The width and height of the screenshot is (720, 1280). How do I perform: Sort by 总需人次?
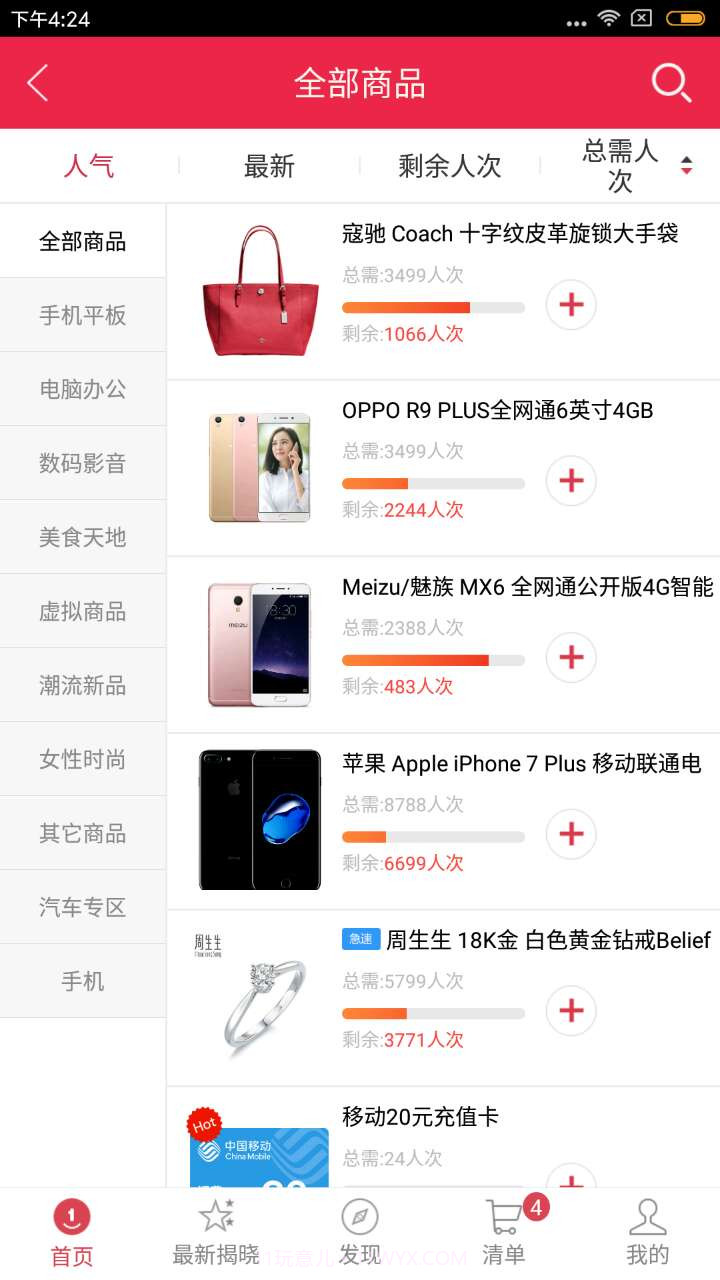[622, 166]
